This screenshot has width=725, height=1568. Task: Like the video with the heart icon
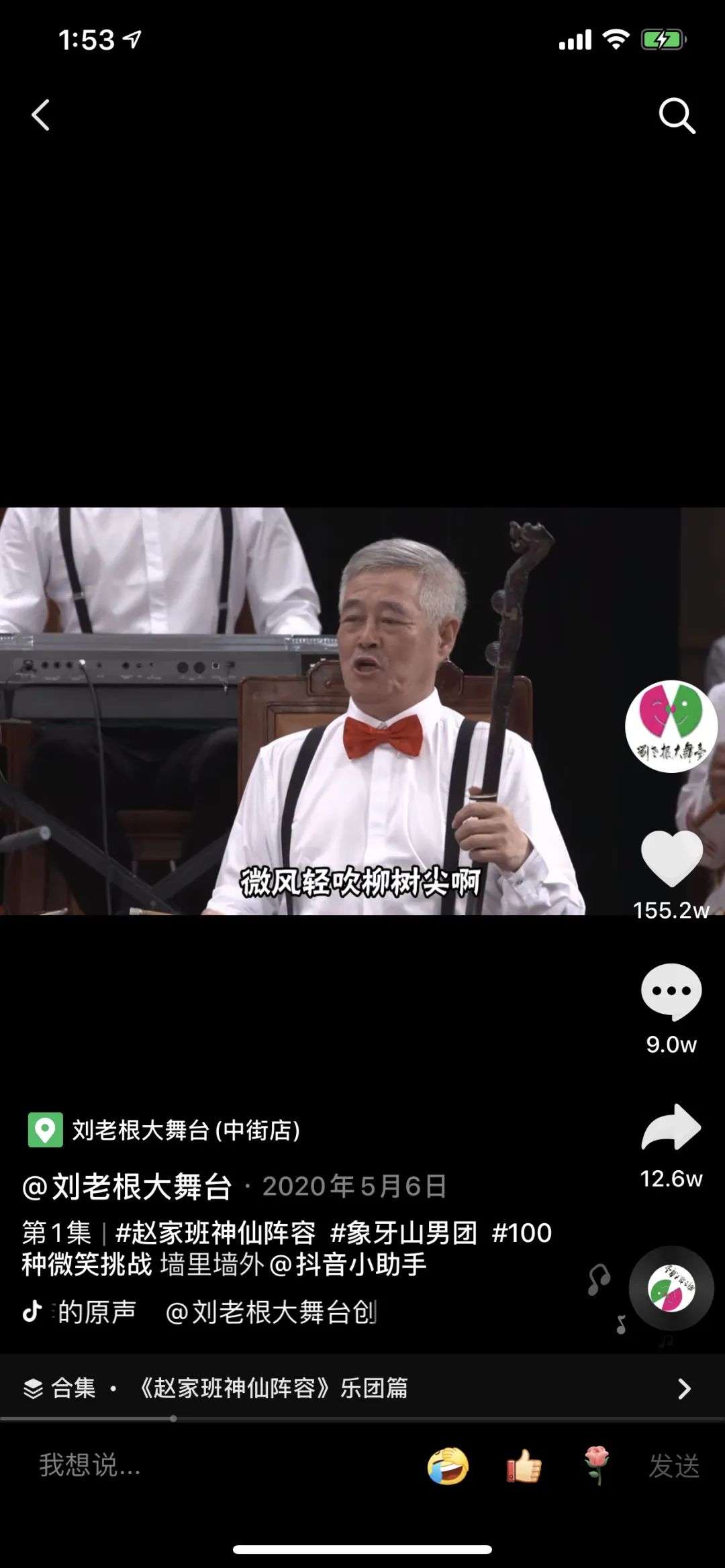point(671,858)
